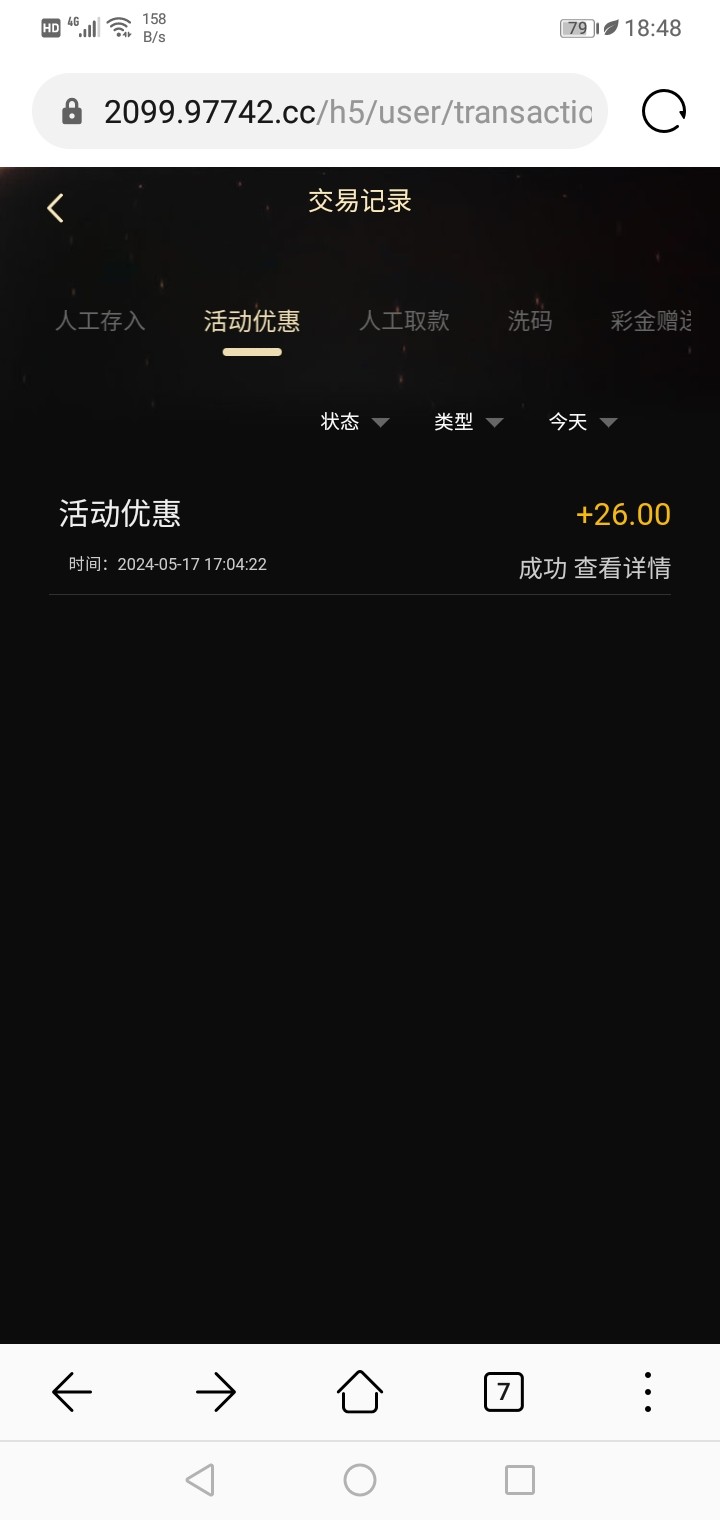View the 7 open browser tabs

(503, 1391)
